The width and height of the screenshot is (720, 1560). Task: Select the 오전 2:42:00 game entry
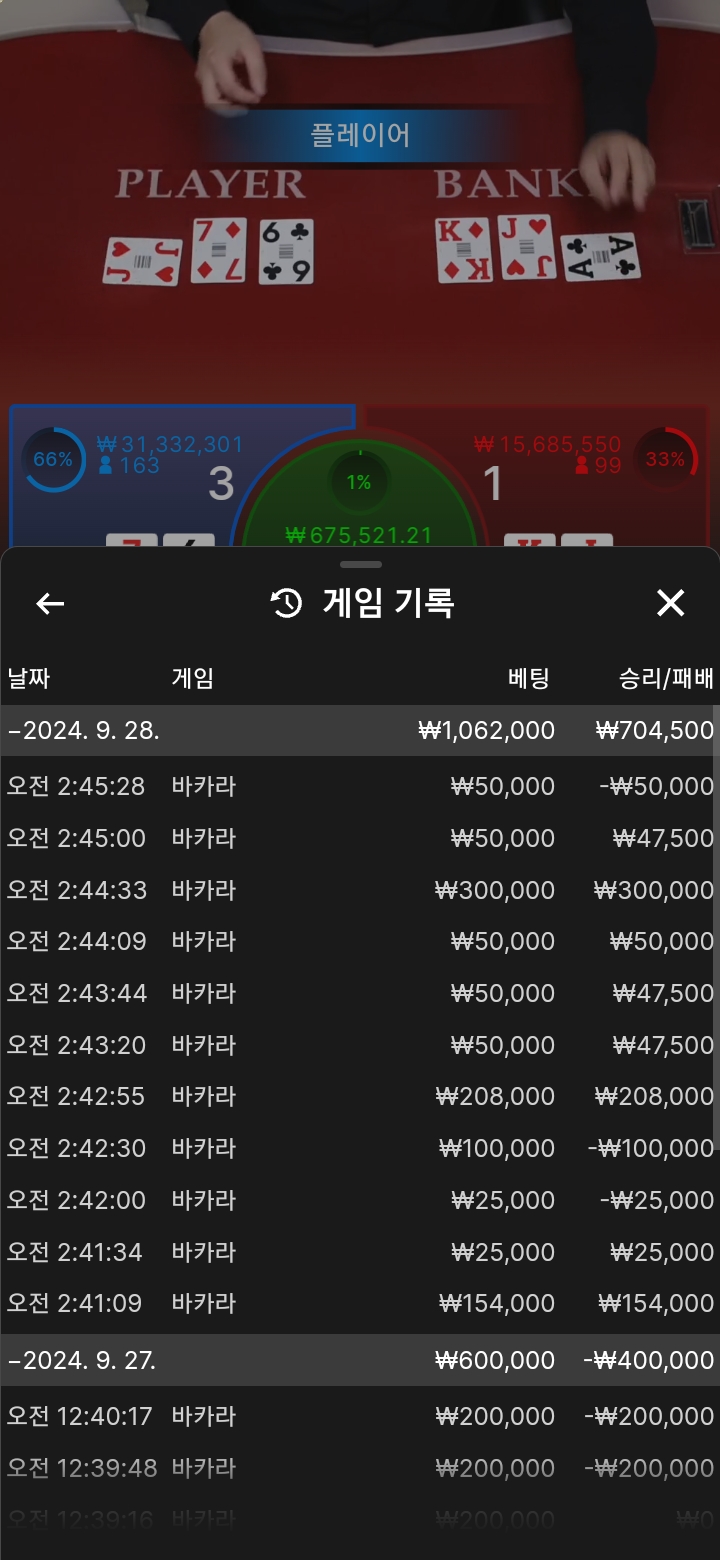(358, 1200)
